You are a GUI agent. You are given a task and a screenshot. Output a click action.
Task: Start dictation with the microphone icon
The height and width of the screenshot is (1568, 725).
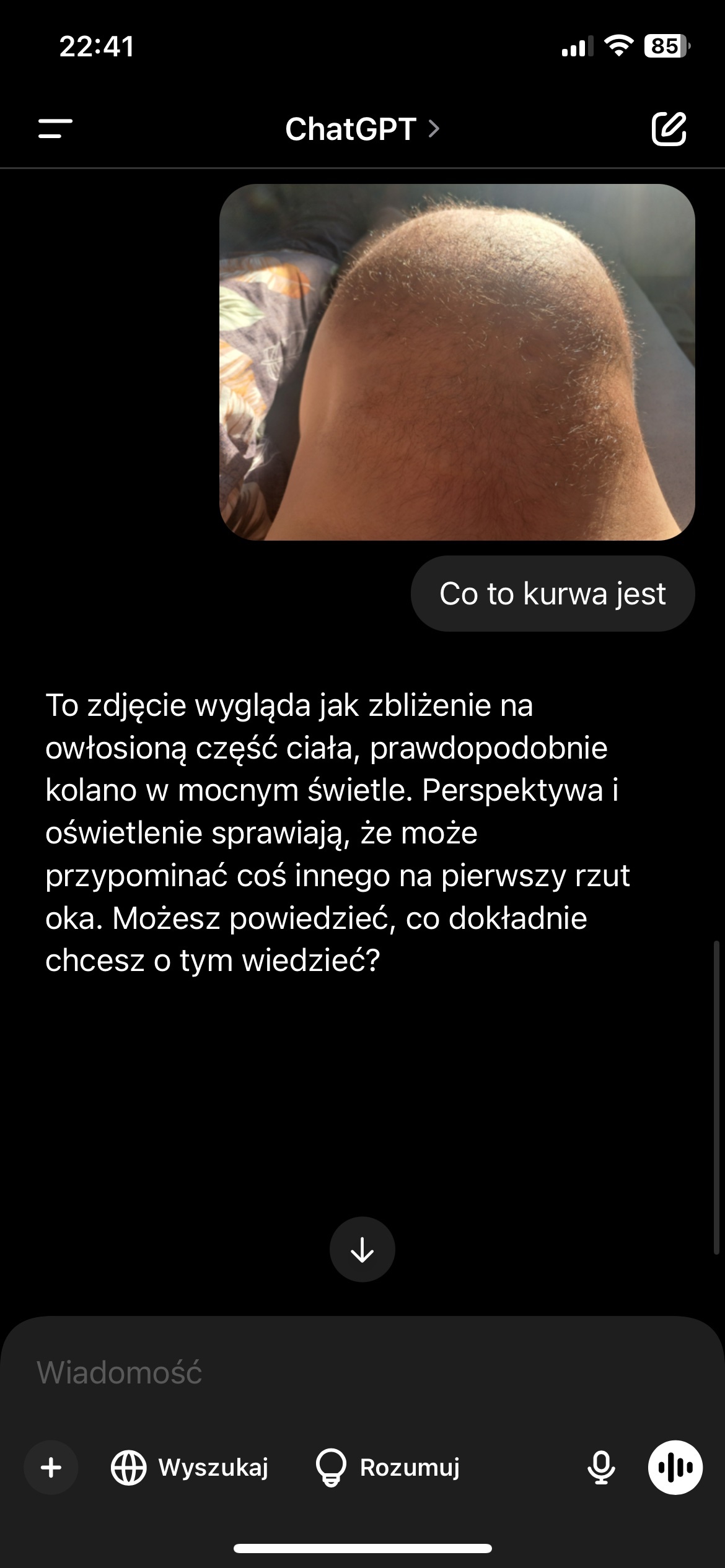click(x=600, y=1467)
